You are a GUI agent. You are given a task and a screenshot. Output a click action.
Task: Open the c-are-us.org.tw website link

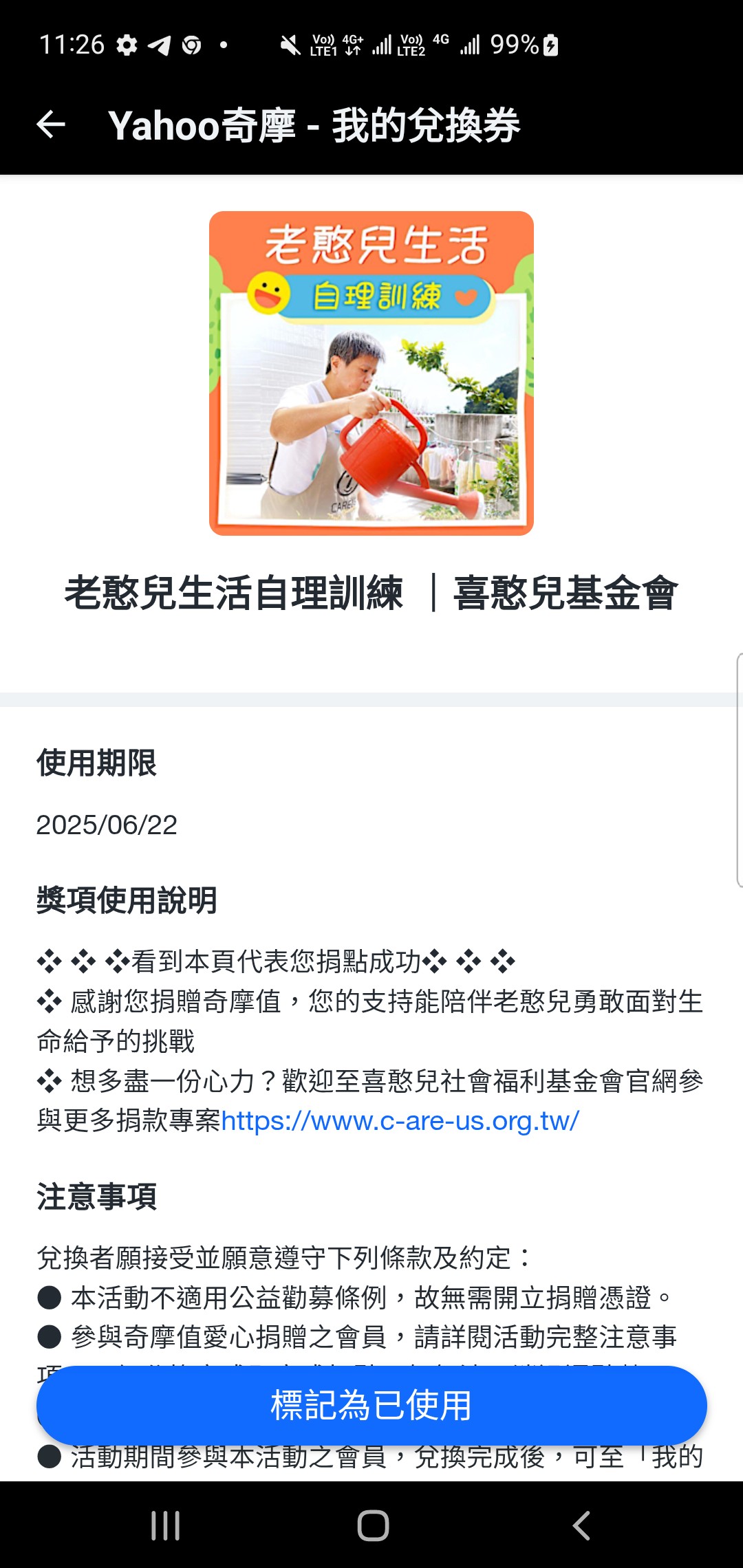(x=400, y=1121)
